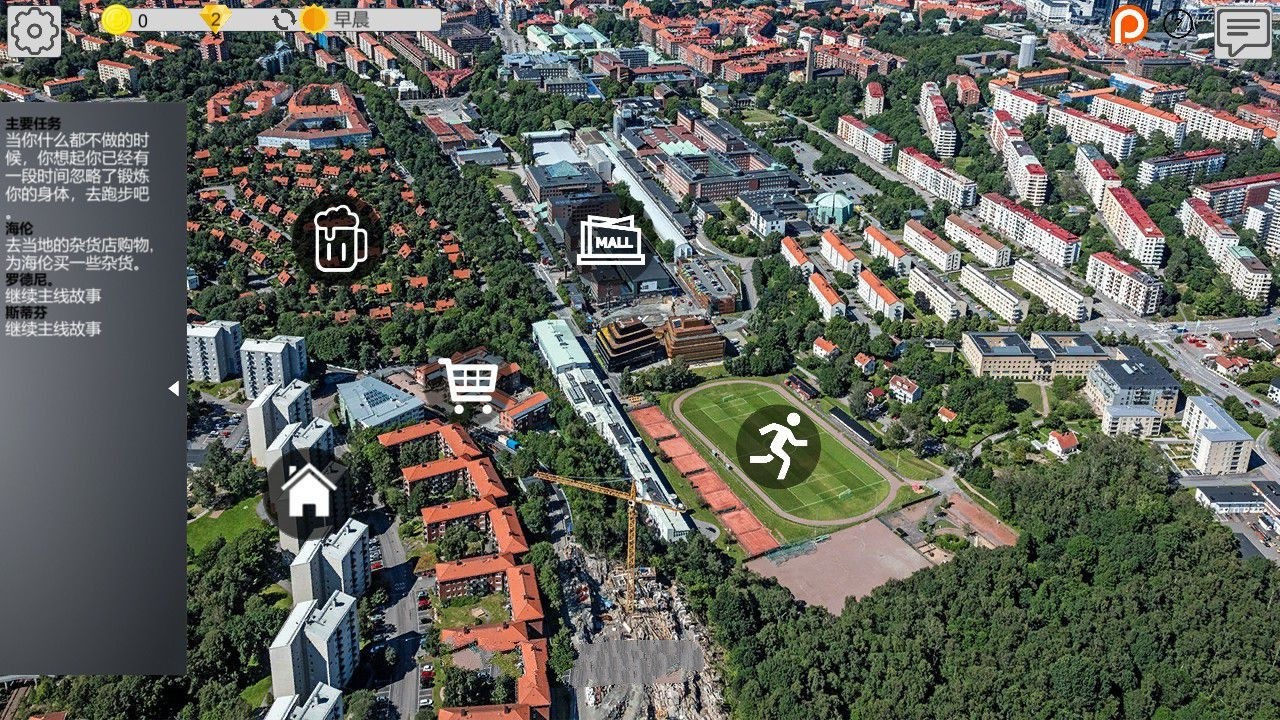This screenshot has width=1280, height=720.
Task: Open the message log icon
Action: click(x=1243, y=33)
